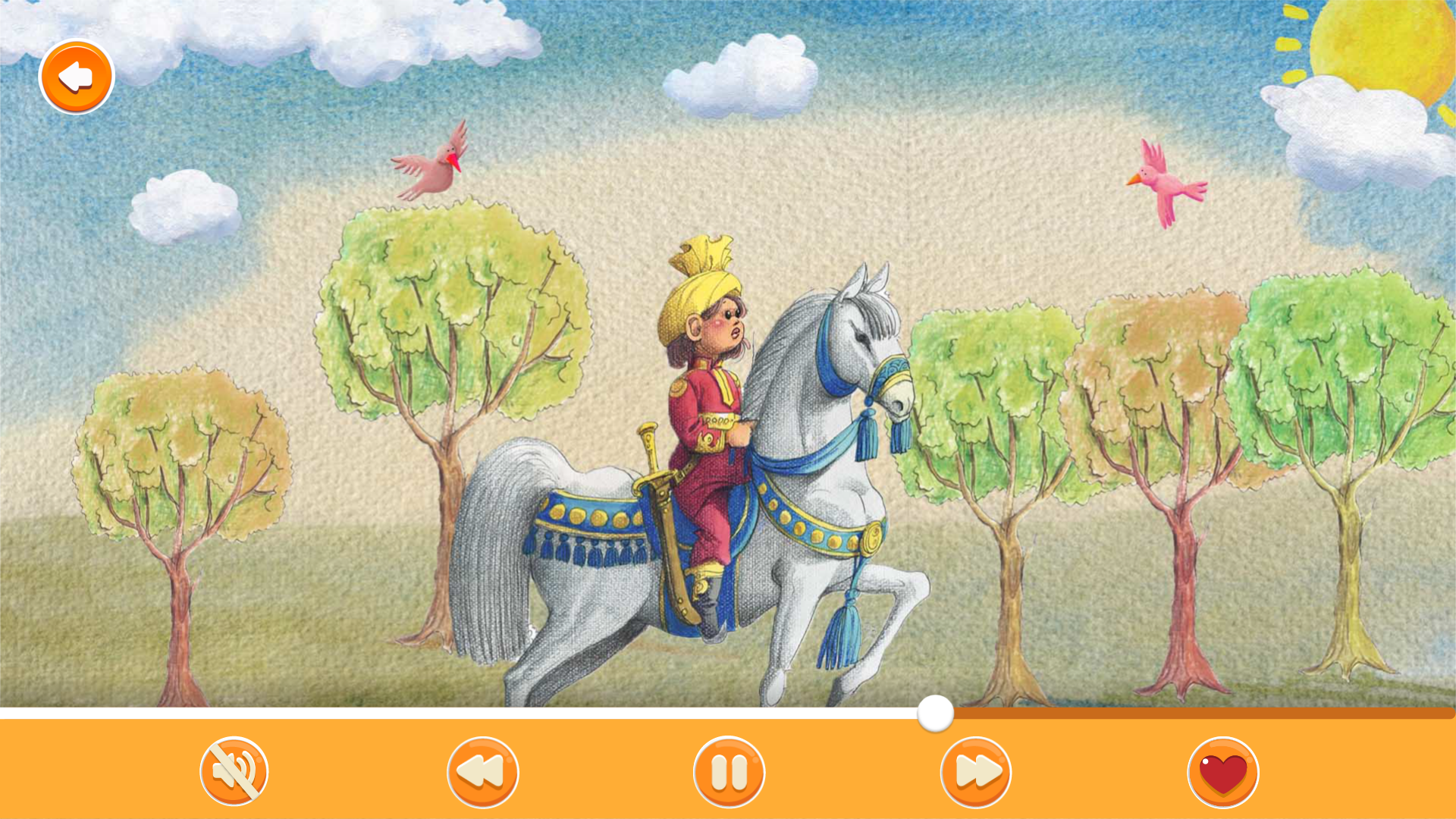The width and height of the screenshot is (1456, 819).
Task: Pause the story playback
Action: 729,772
